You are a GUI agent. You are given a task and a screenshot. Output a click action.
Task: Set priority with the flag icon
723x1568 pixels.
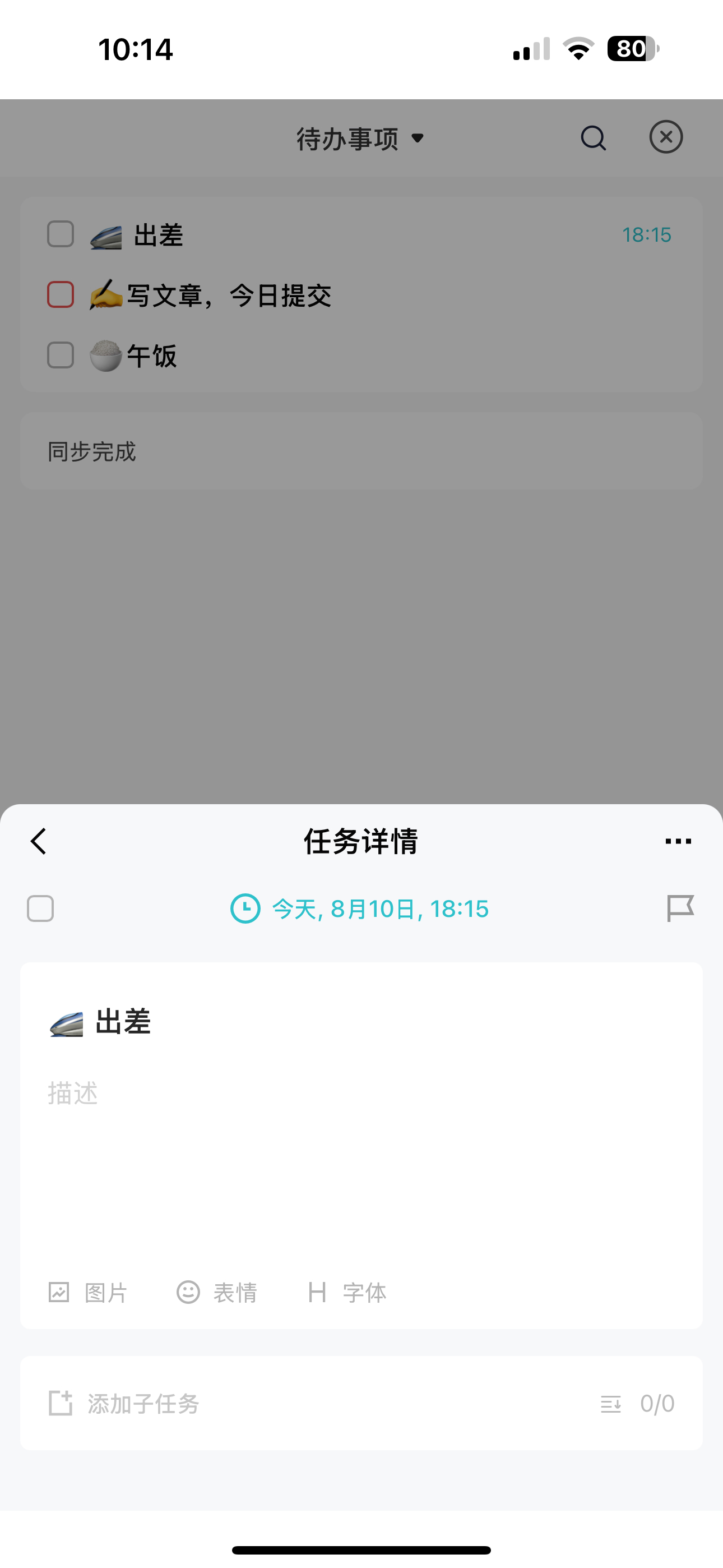click(680, 909)
